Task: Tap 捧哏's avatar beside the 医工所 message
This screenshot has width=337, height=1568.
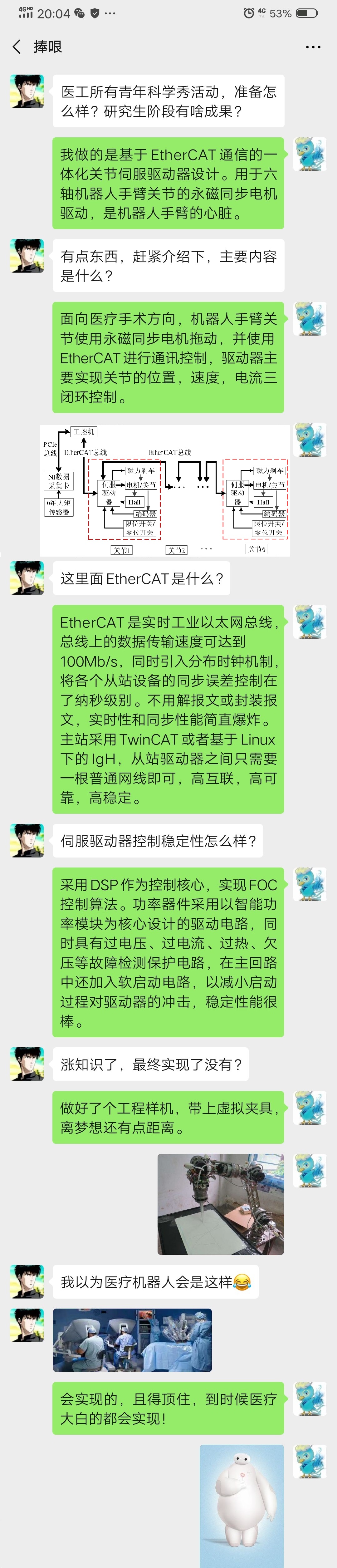Action: click(x=27, y=92)
